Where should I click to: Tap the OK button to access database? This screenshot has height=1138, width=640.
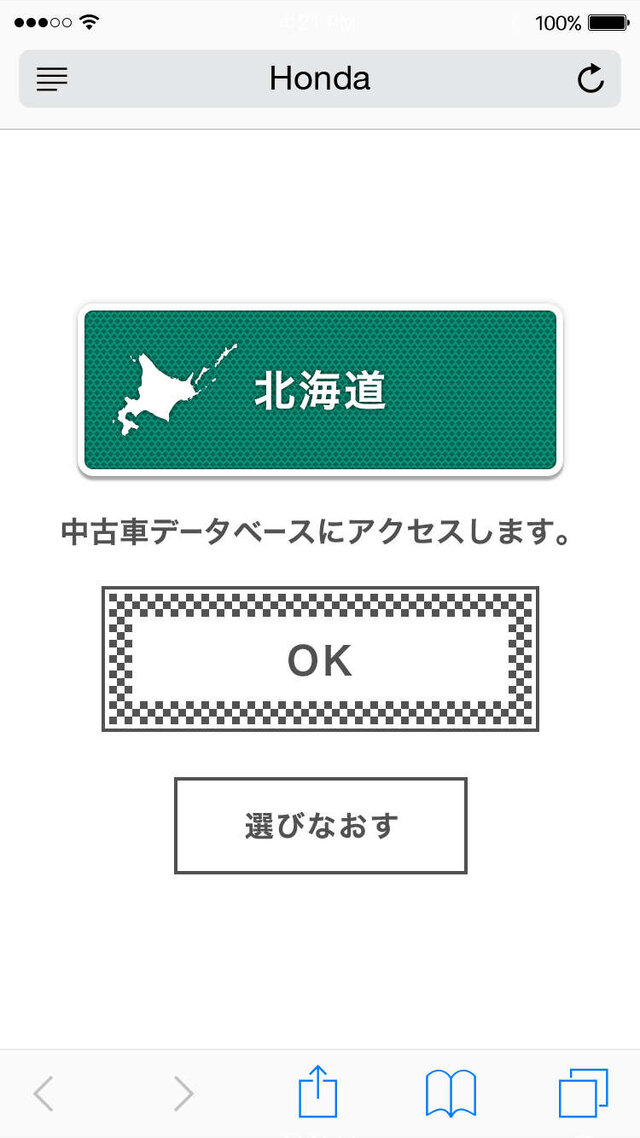point(320,659)
